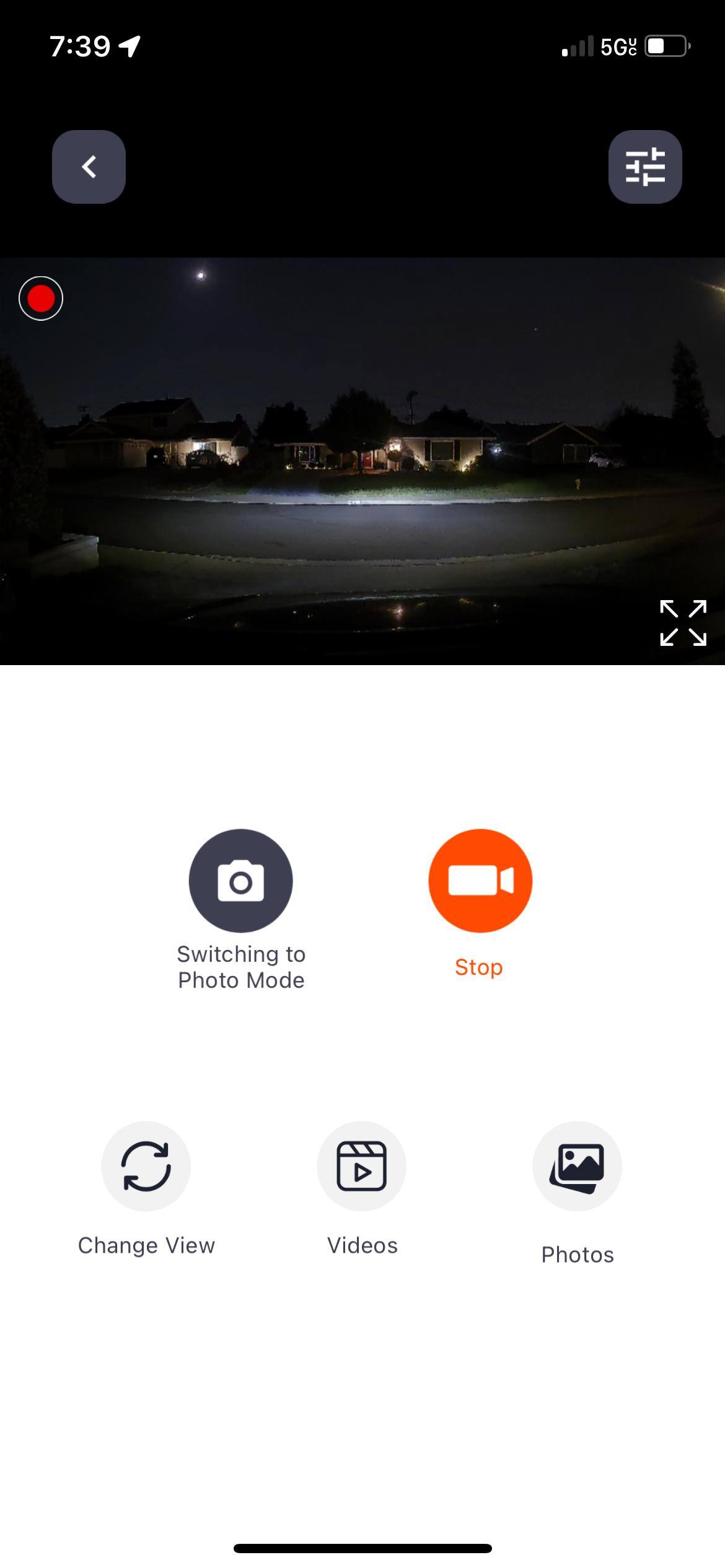Image resolution: width=725 pixels, height=1568 pixels.
Task: Stop the video recording
Action: point(480,881)
